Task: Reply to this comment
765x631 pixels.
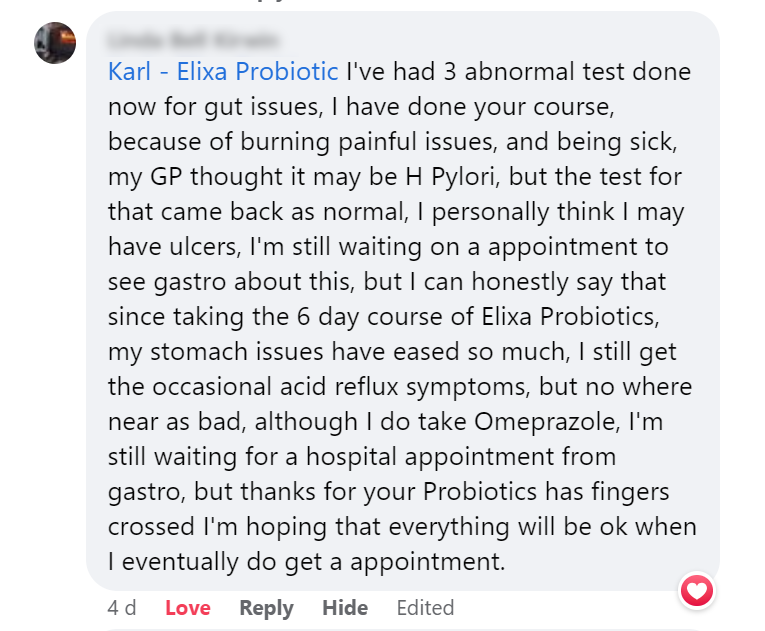Action: [266, 607]
